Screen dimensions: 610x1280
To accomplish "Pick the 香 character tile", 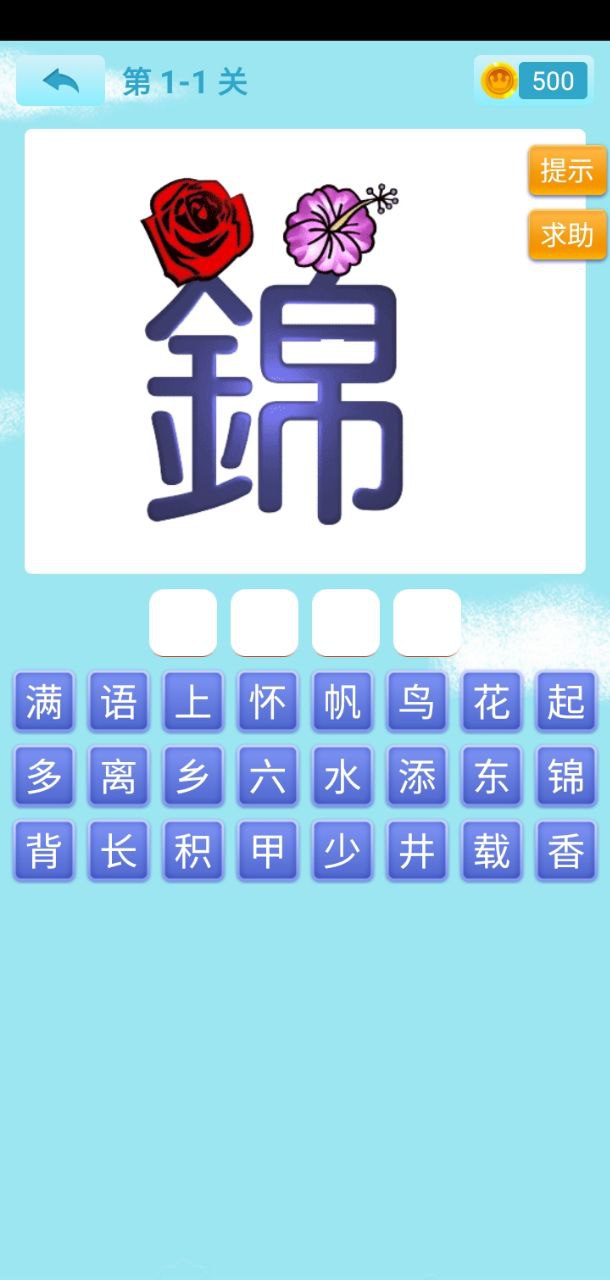I will click(x=566, y=852).
